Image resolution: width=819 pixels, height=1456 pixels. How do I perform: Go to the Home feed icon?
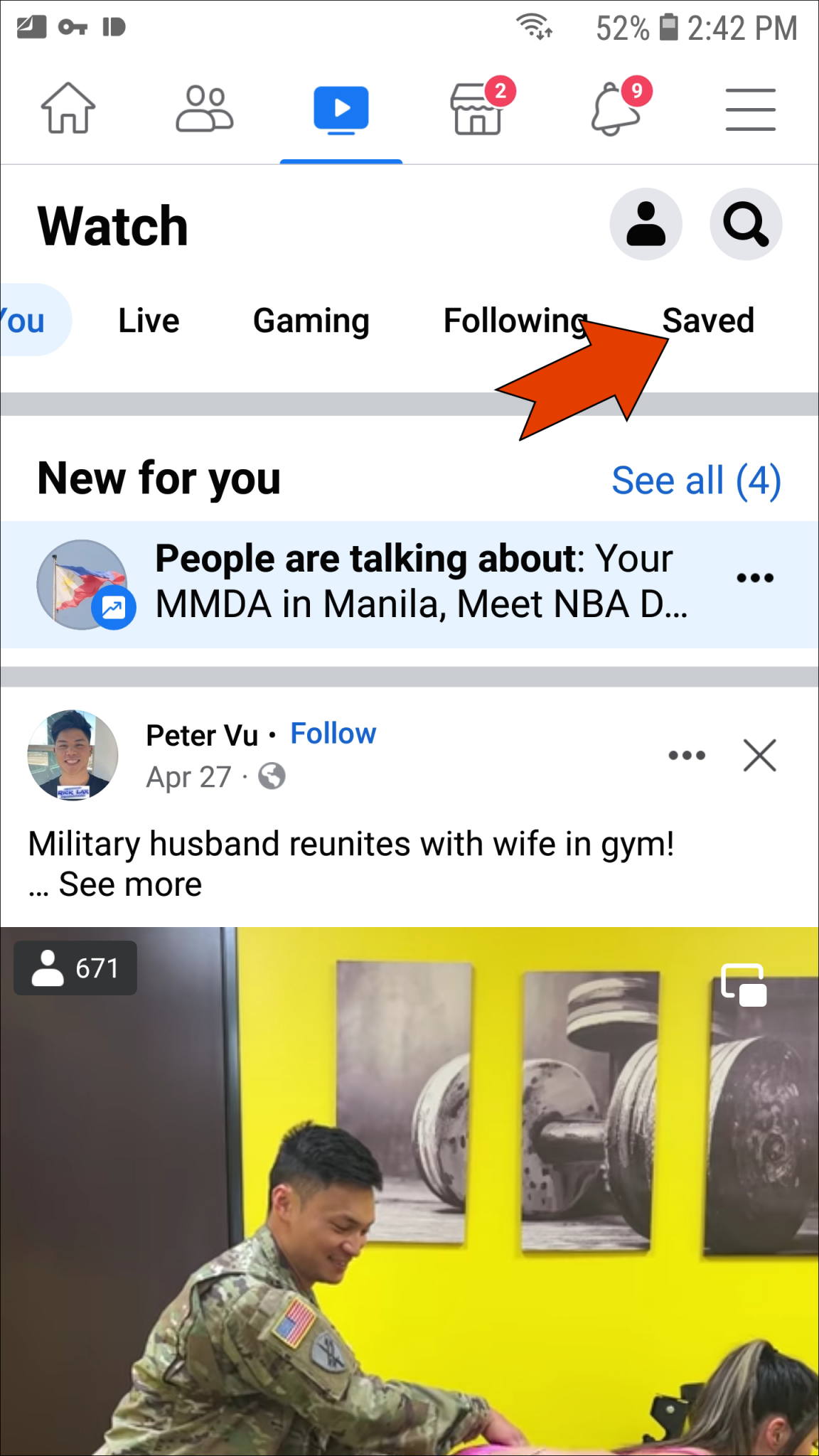point(68,109)
